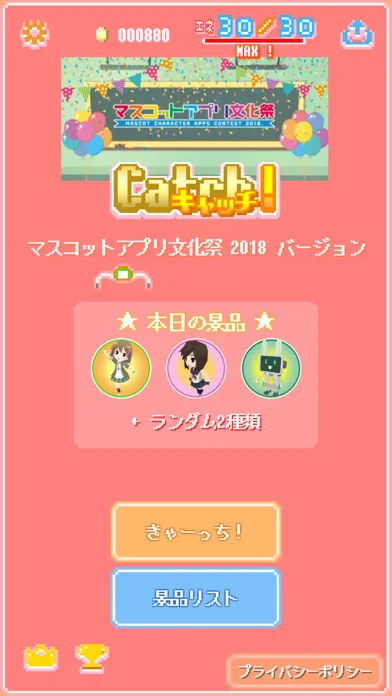Viewport: 392px width, 696px height.
Task: Open the trophy achievements icon
Action: pos(92,658)
